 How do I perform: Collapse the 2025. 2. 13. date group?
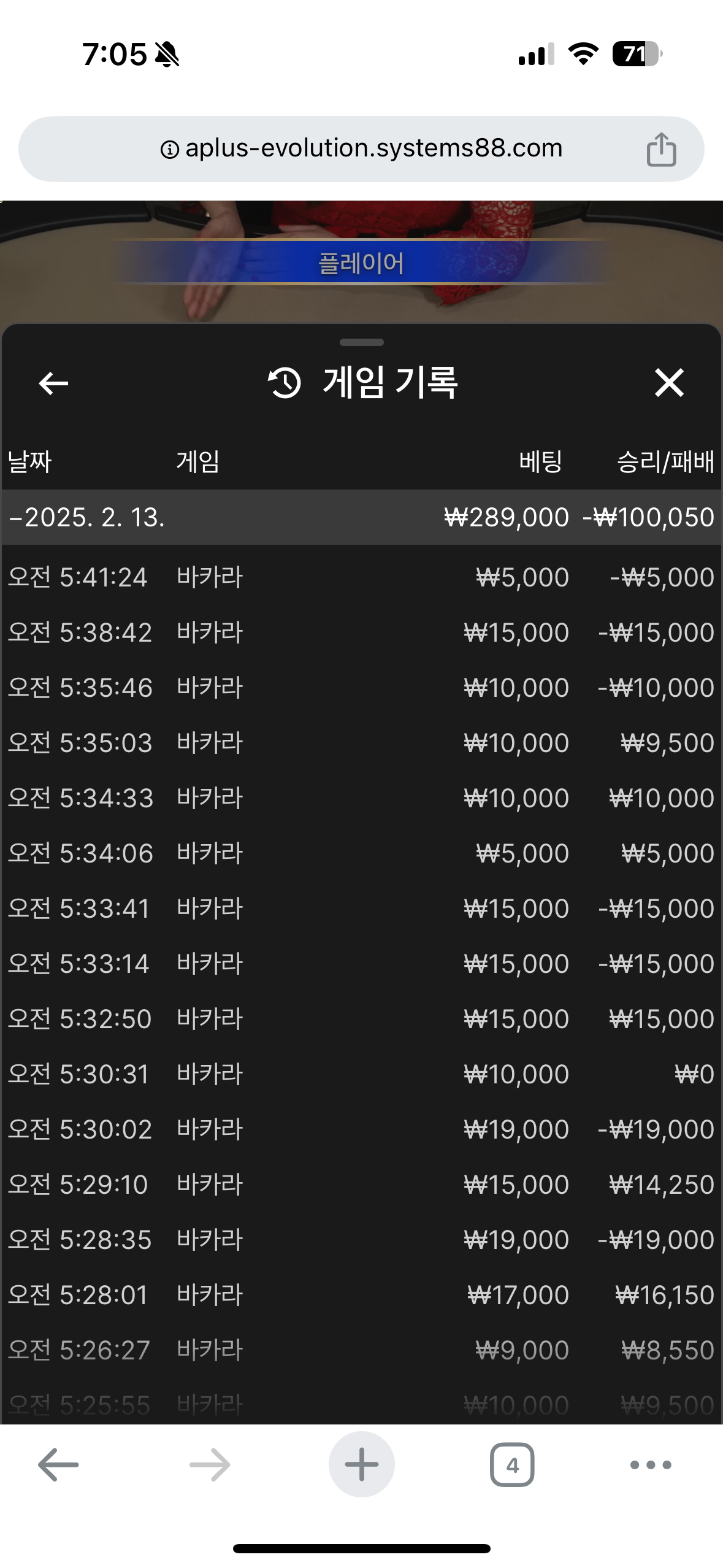coord(361,517)
